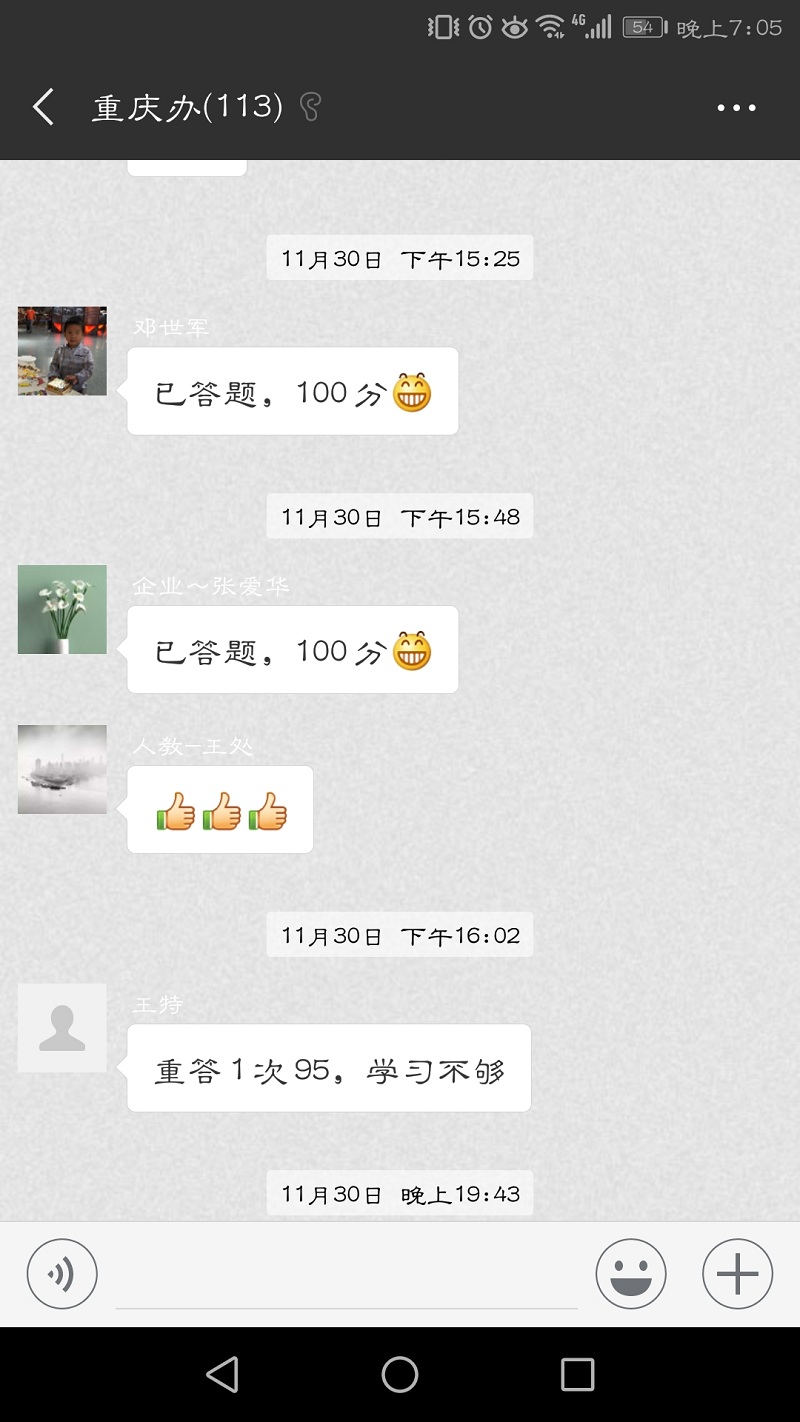Tap the system home button

(x=400, y=1374)
